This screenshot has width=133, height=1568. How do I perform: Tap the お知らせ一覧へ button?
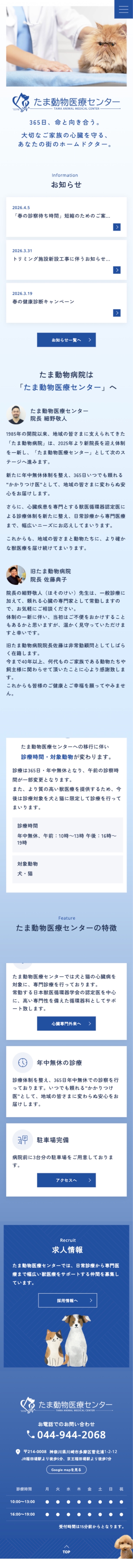(66, 340)
